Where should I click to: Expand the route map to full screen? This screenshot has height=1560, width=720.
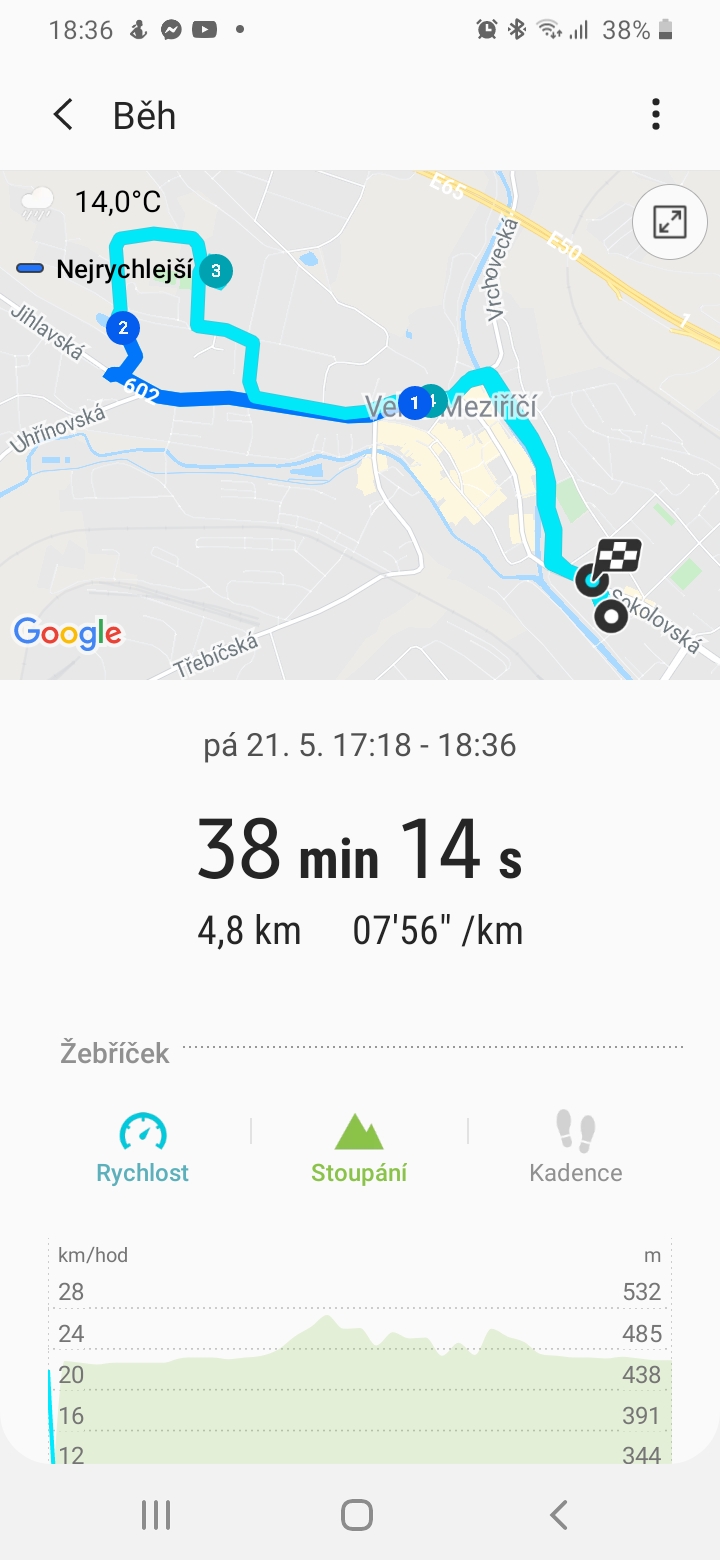[670, 222]
